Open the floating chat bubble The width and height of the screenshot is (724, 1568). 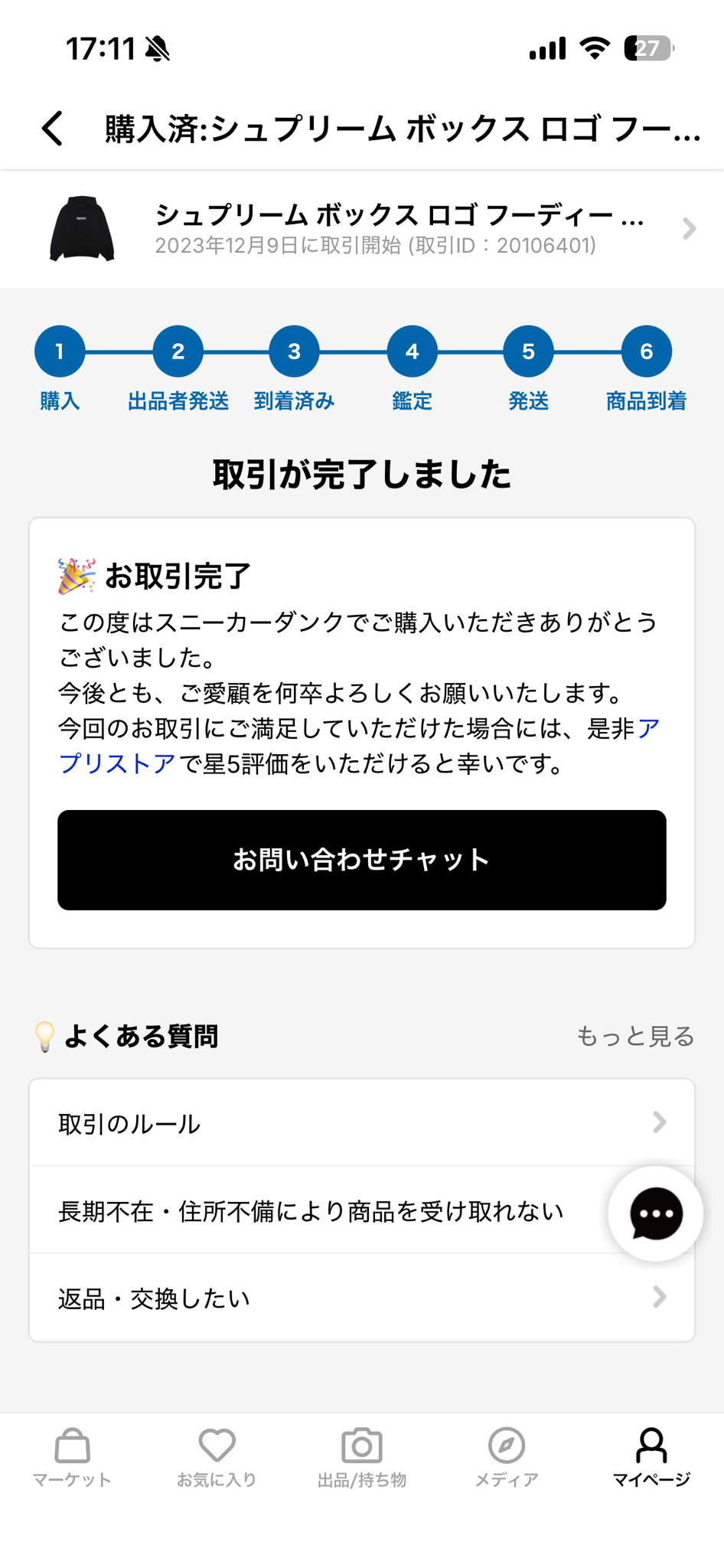(655, 1214)
